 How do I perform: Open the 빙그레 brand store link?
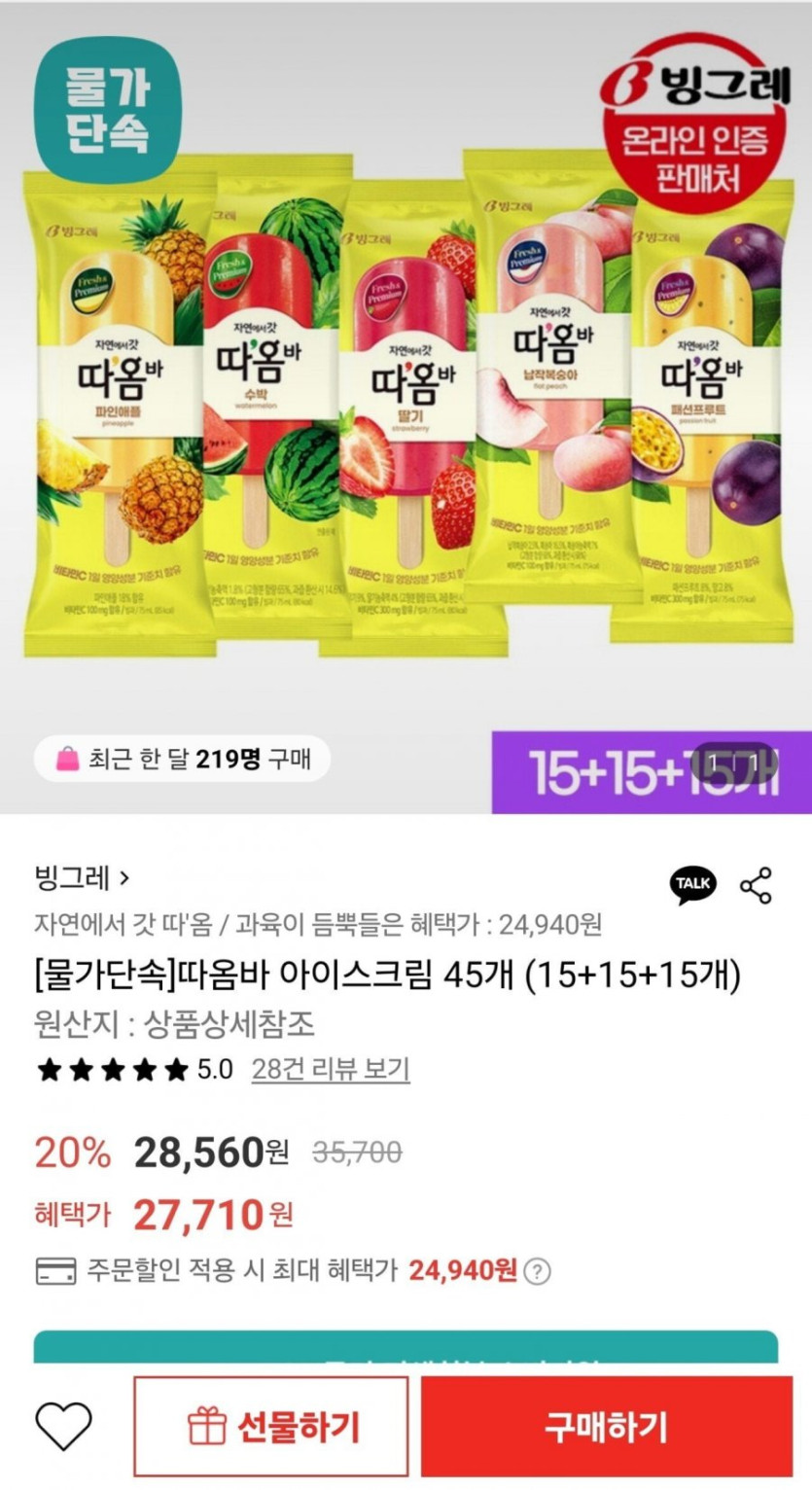[82, 879]
